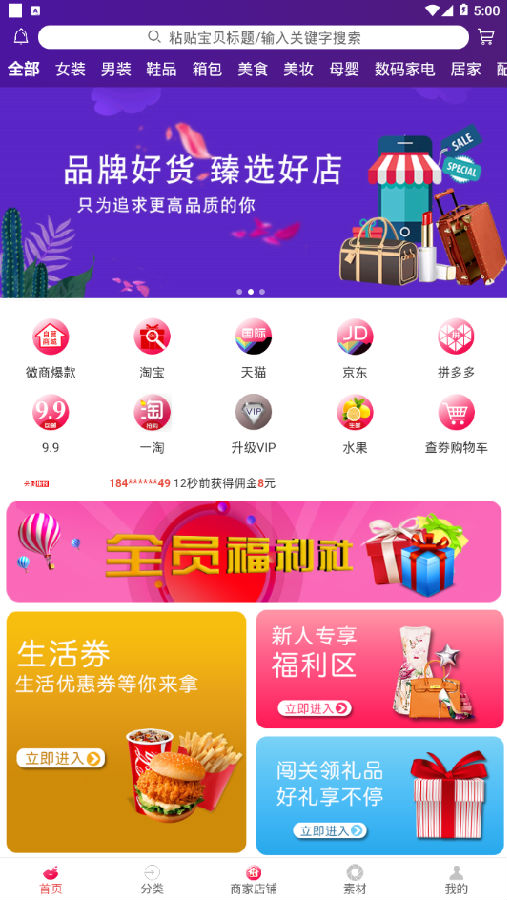Open the 升级VIP shortcut
Viewport: 507px width, 900px height.
click(253, 424)
